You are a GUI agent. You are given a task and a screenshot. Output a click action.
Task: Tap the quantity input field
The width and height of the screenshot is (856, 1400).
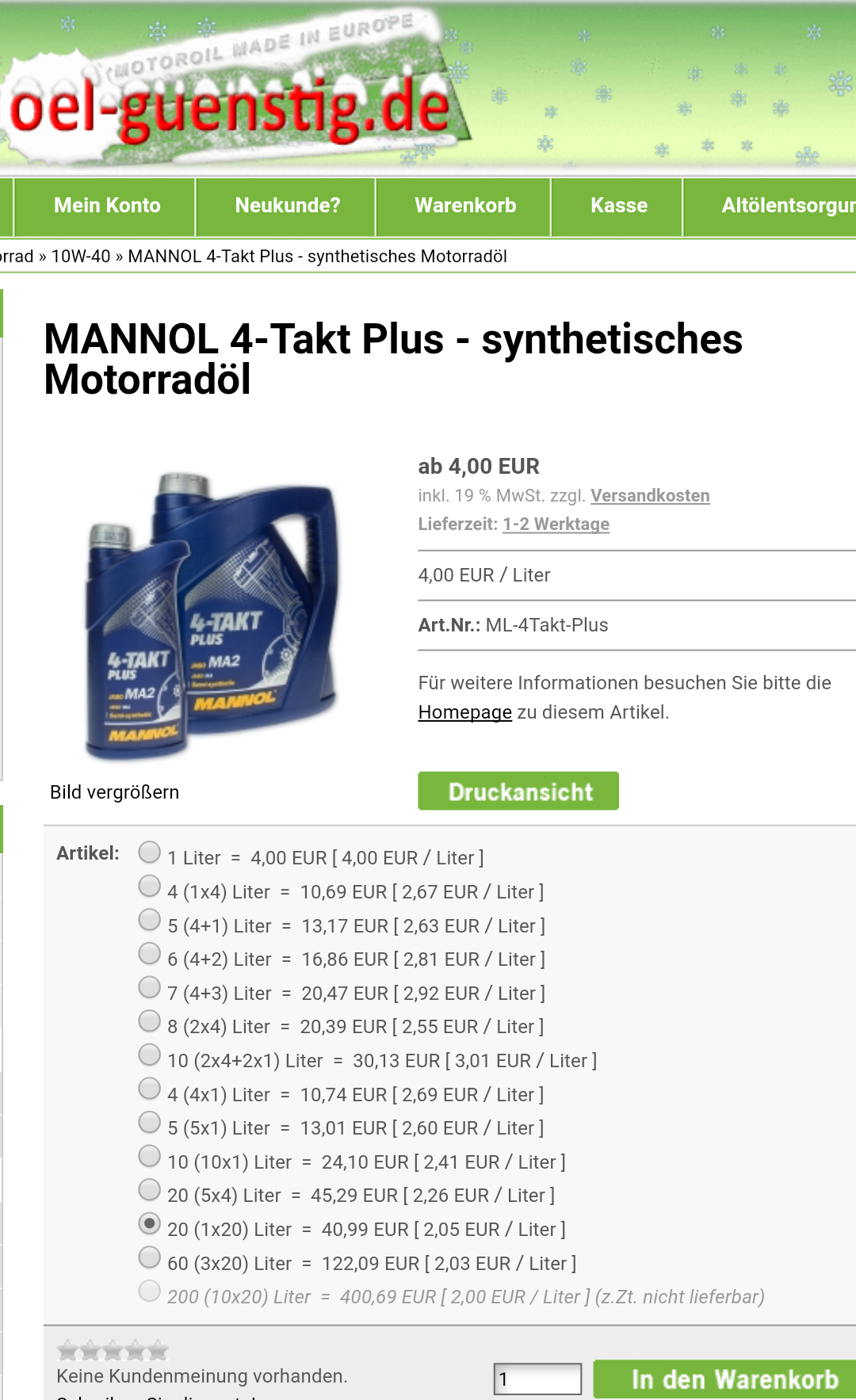(537, 1379)
